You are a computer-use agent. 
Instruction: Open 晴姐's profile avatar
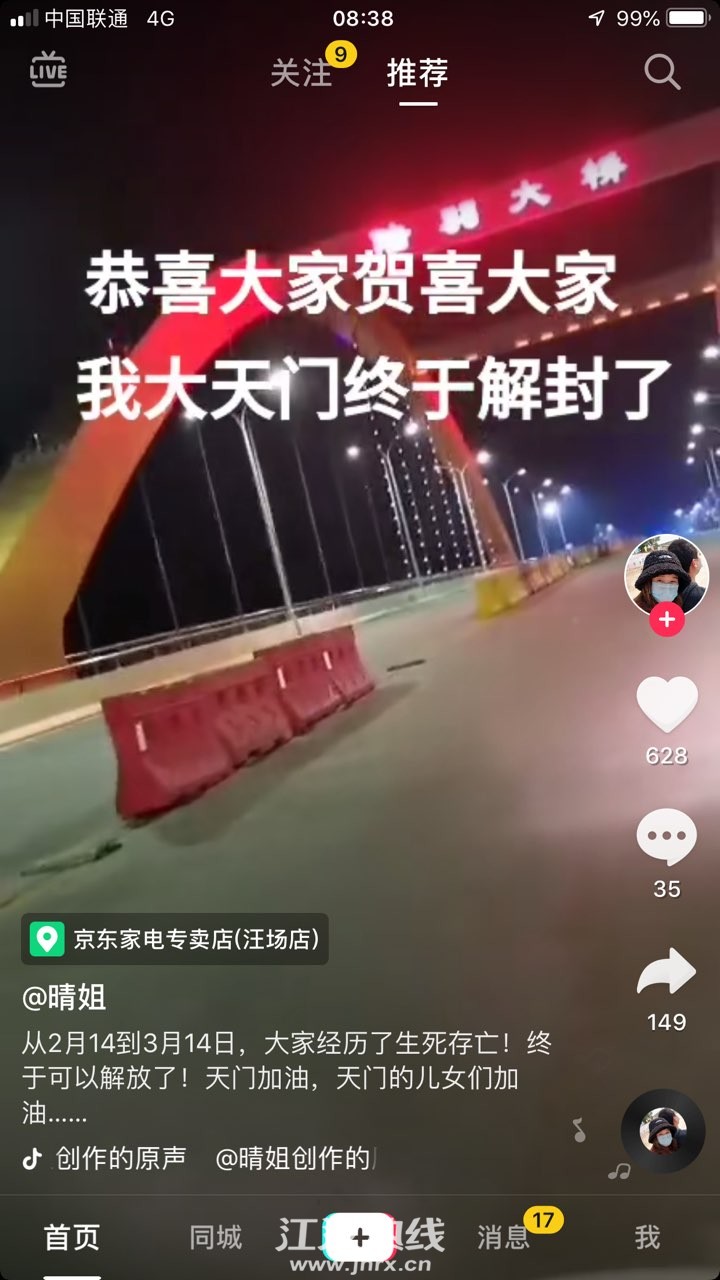point(666,577)
